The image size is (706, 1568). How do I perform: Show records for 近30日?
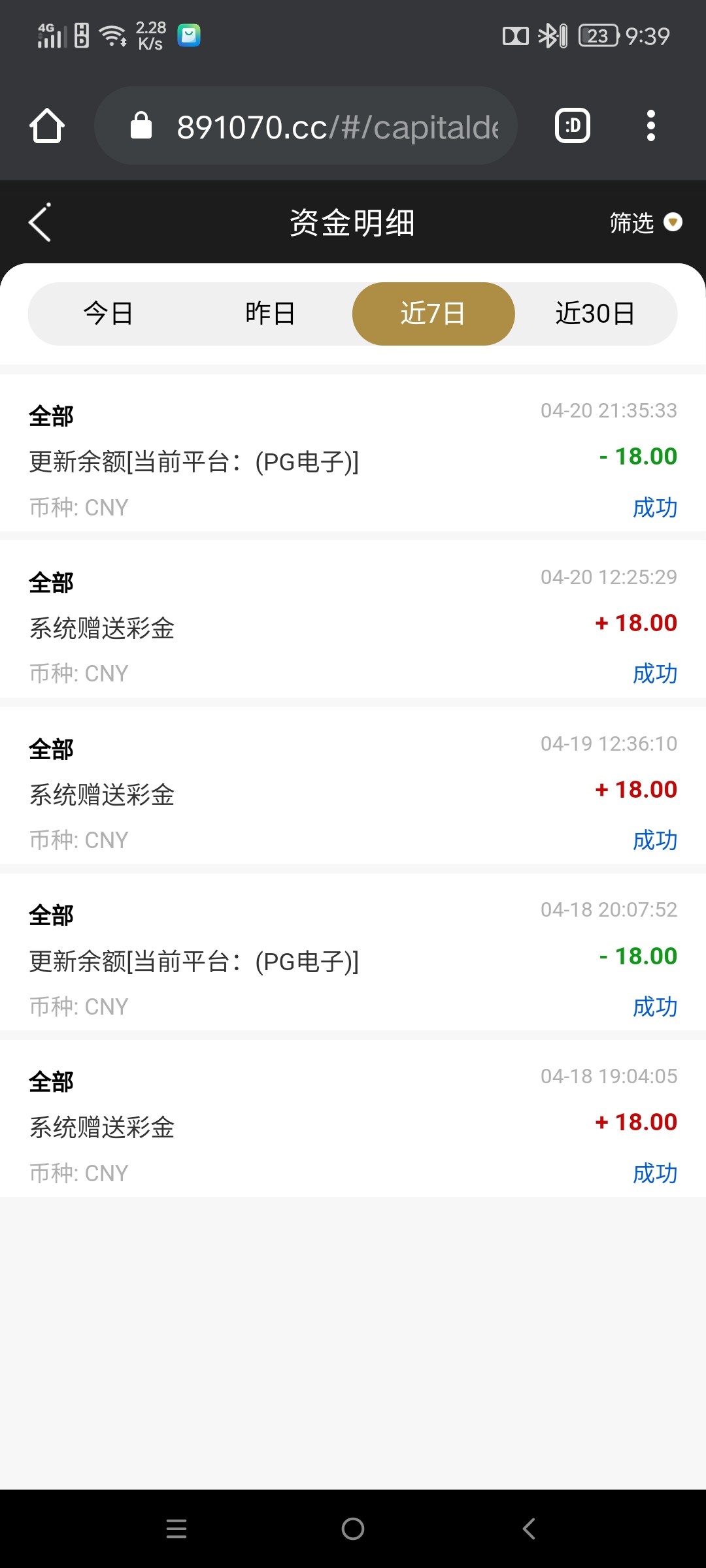596,314
